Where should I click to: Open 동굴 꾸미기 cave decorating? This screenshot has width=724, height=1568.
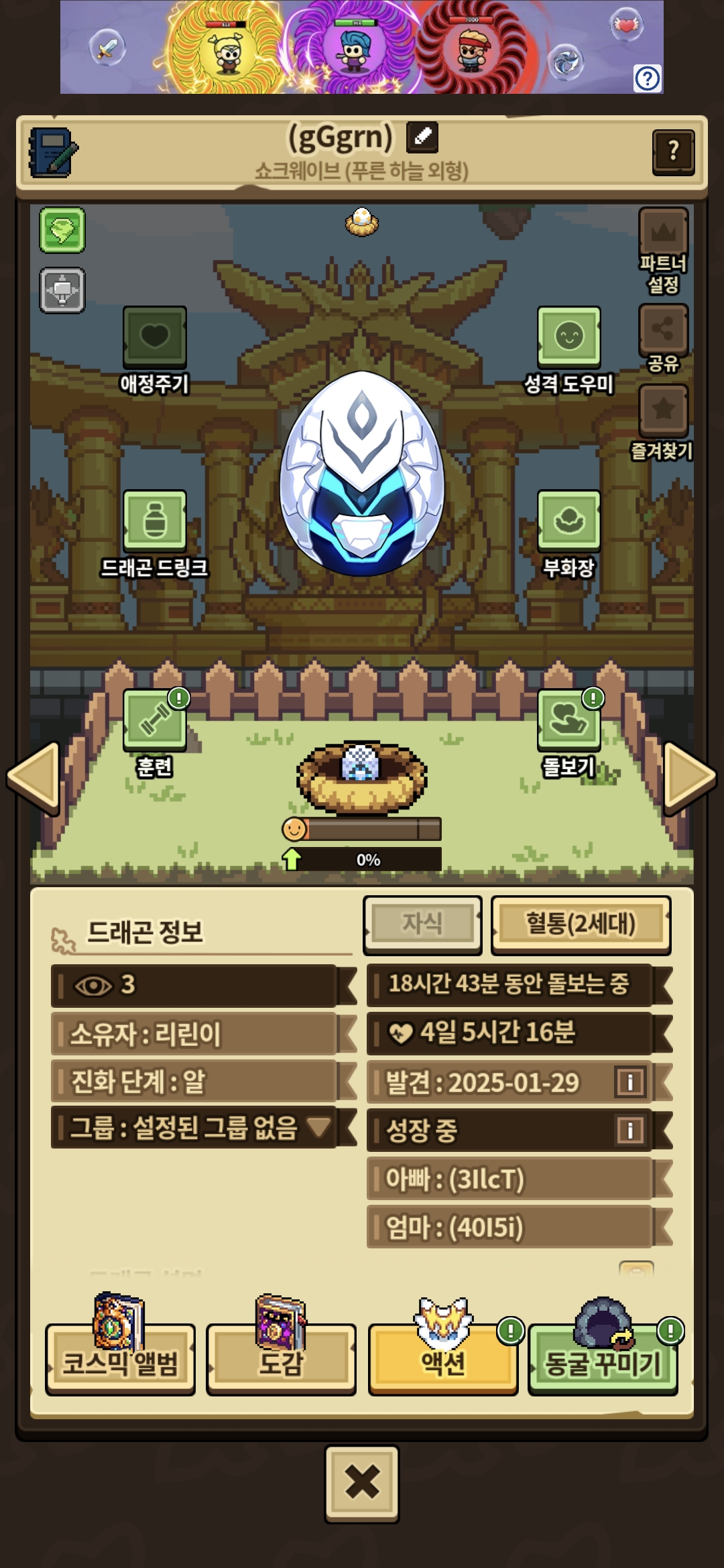603,1356
